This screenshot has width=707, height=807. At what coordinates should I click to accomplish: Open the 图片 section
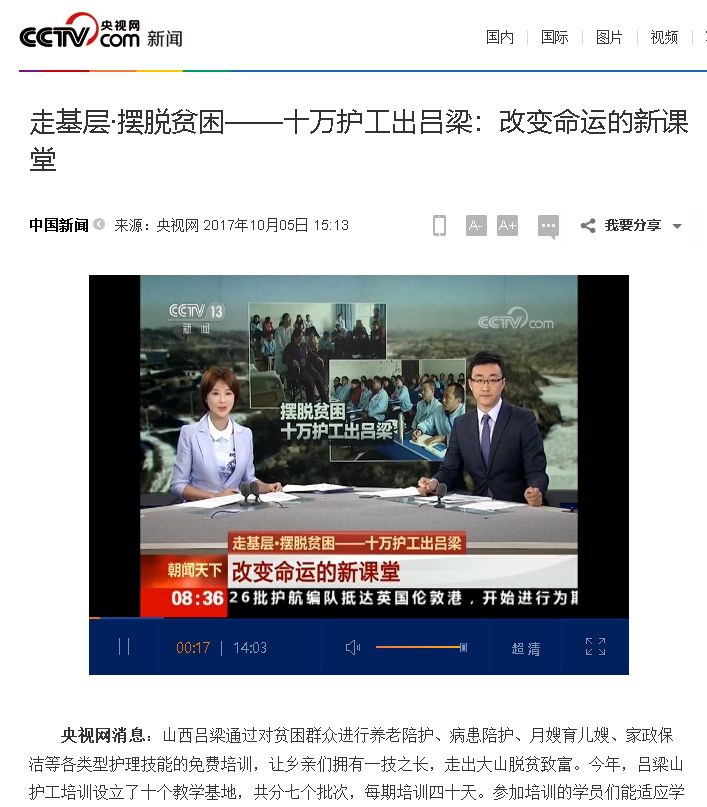(609, 37)
